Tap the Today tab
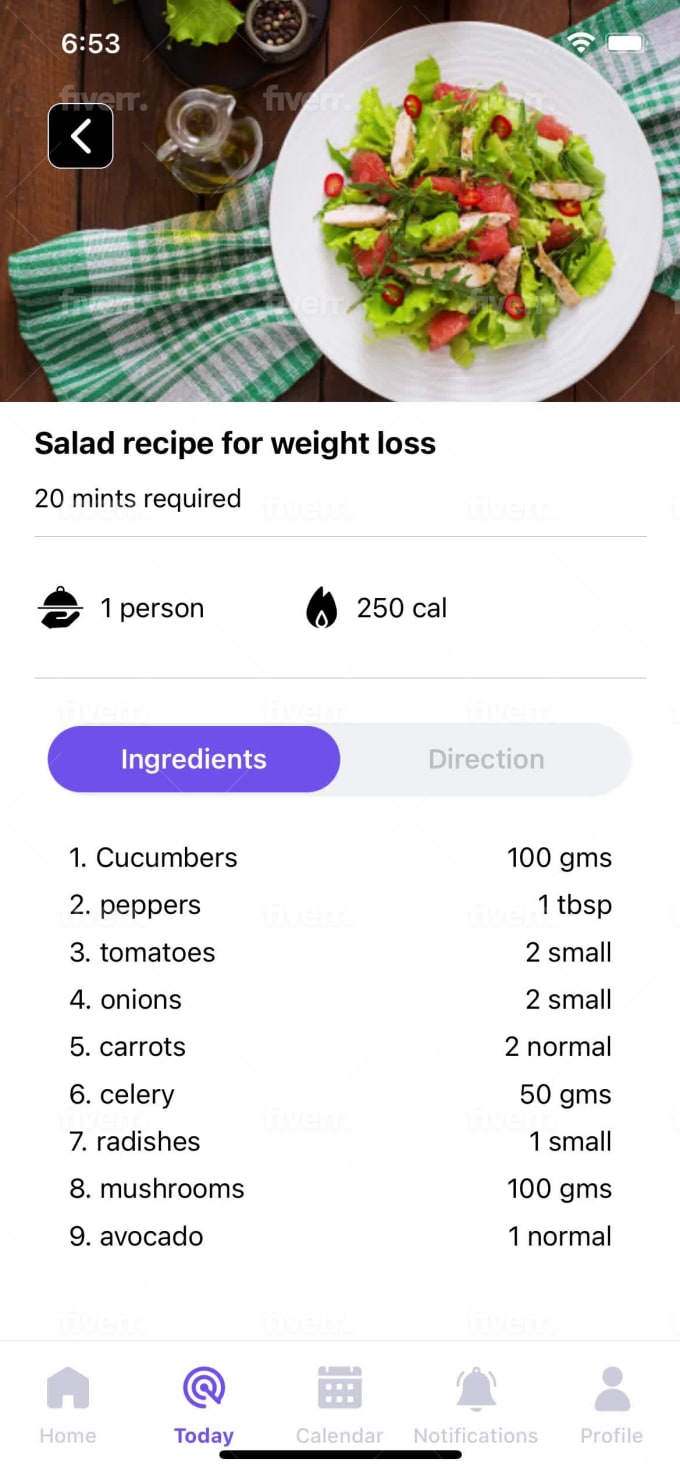The height and width of the screenshot is (1472, 680). tap(204, 1406)
